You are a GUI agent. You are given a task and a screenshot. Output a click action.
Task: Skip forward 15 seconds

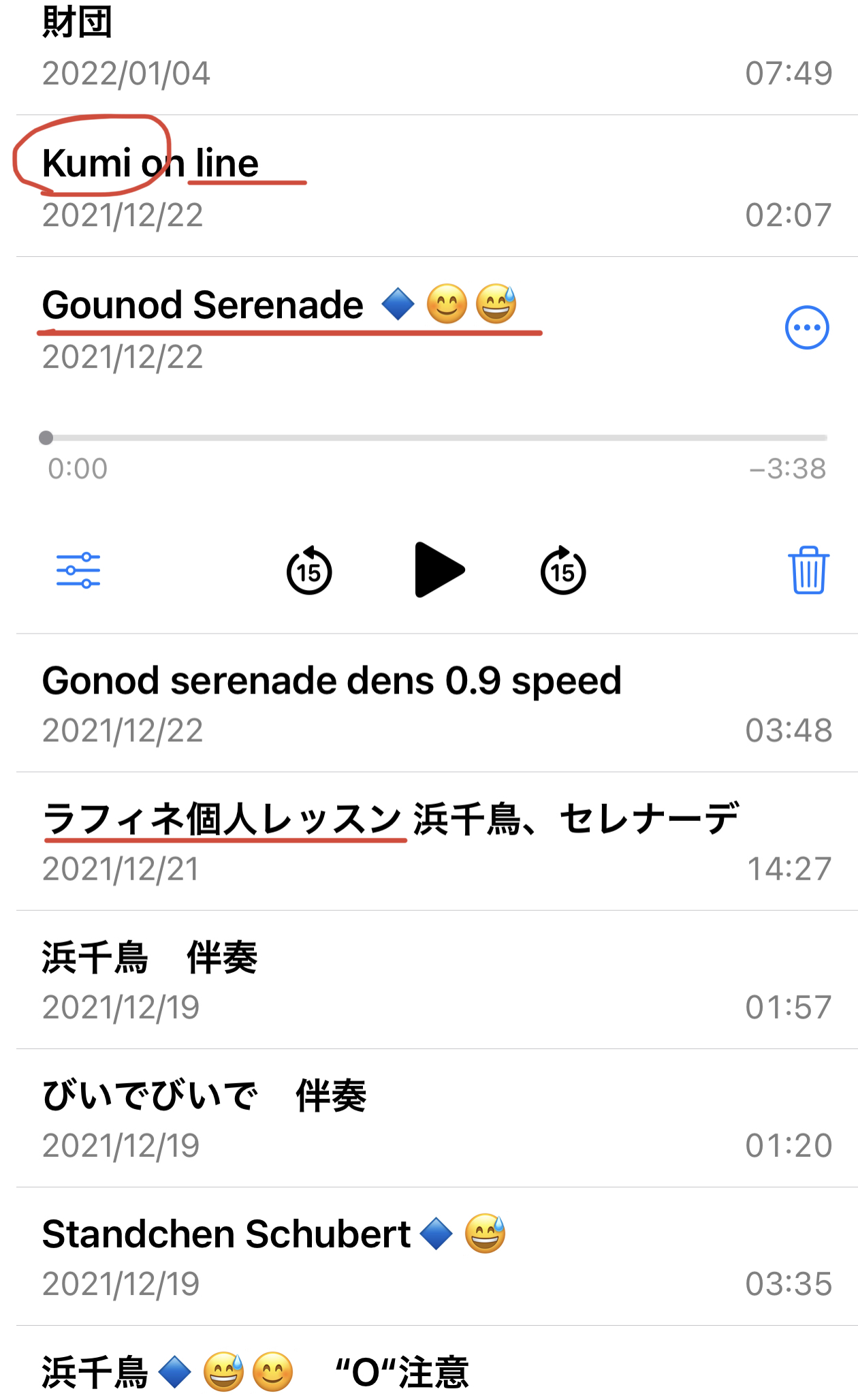pyautogui.click(x=563, y=571)
